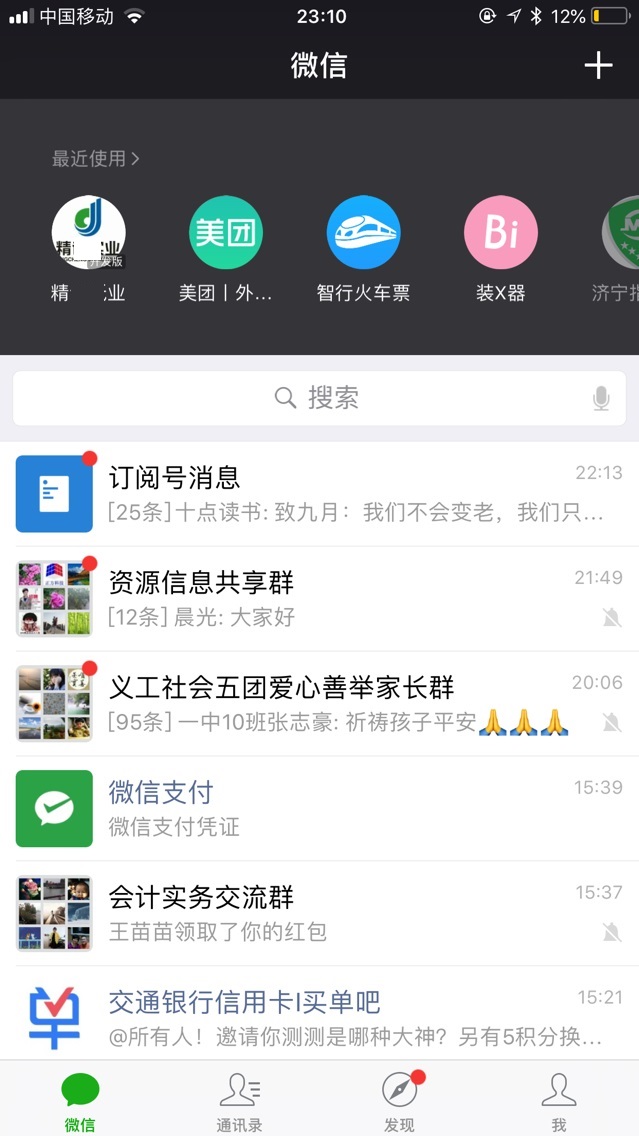Screen dimensions: 639x1136
Task: View 微信支付 payment messages
Action: coord(319,809)
